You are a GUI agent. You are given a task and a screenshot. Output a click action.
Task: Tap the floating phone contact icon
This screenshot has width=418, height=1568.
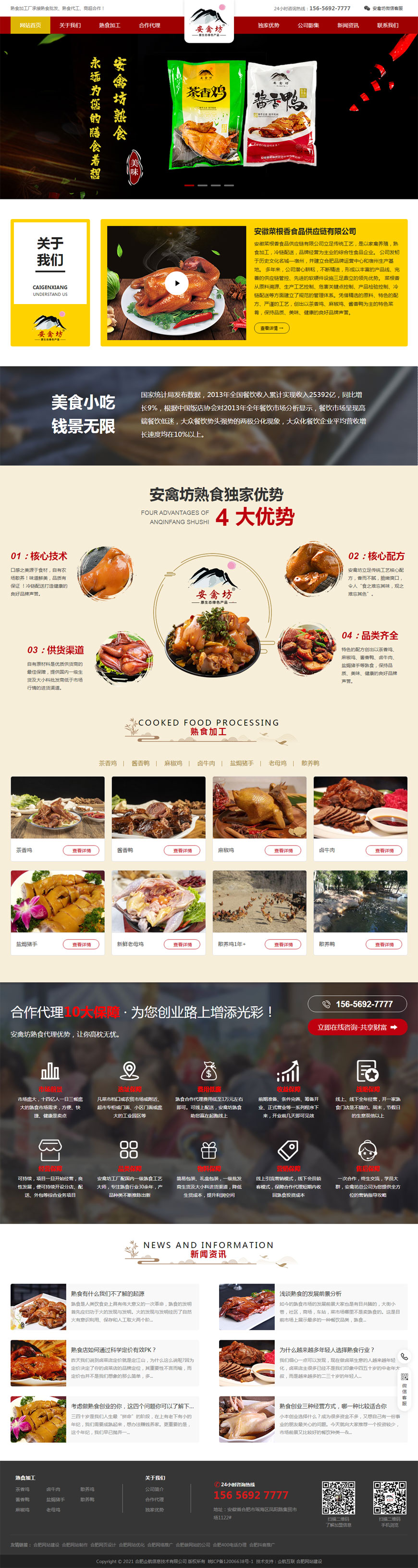404,1357
